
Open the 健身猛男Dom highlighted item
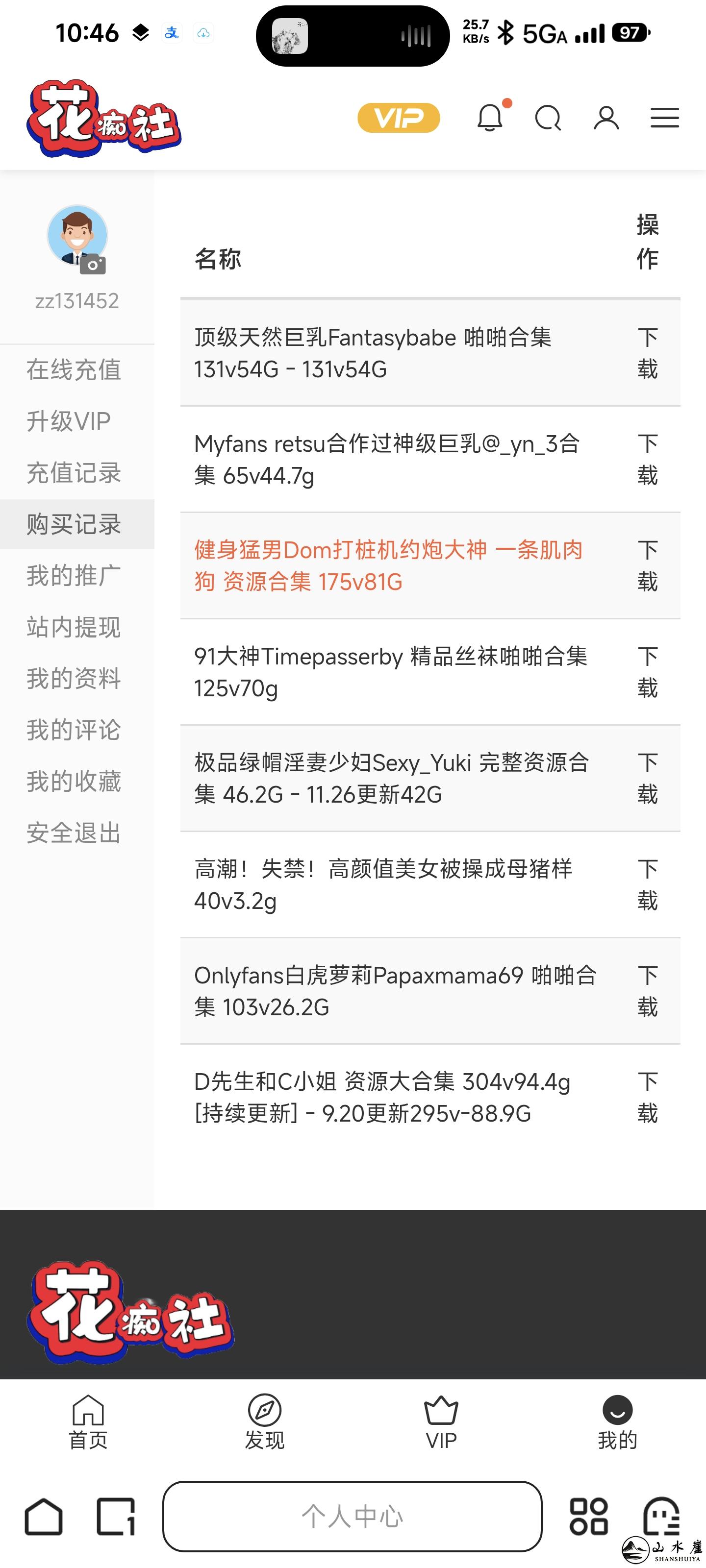pyautogui.click(x=388, y=565)
